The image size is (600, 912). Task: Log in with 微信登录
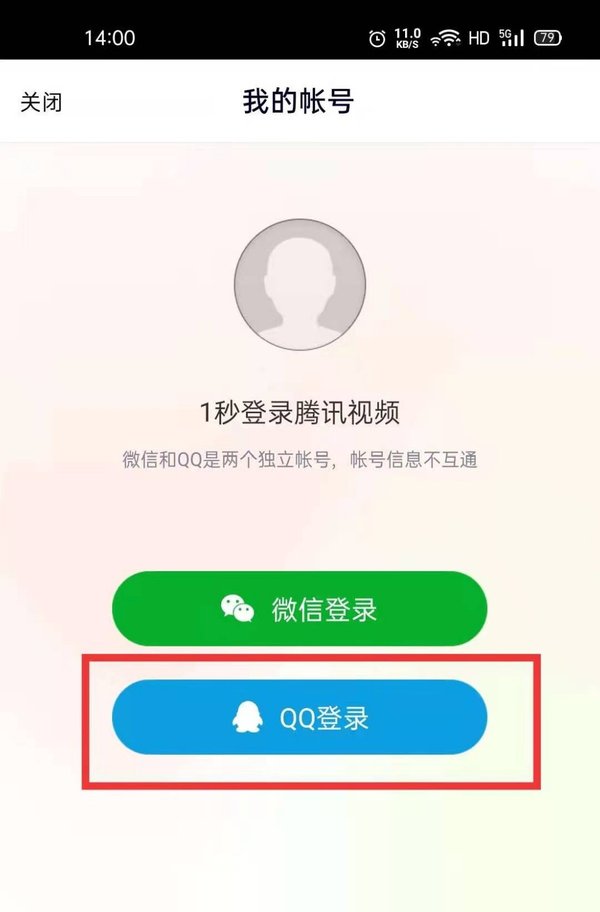299,609
